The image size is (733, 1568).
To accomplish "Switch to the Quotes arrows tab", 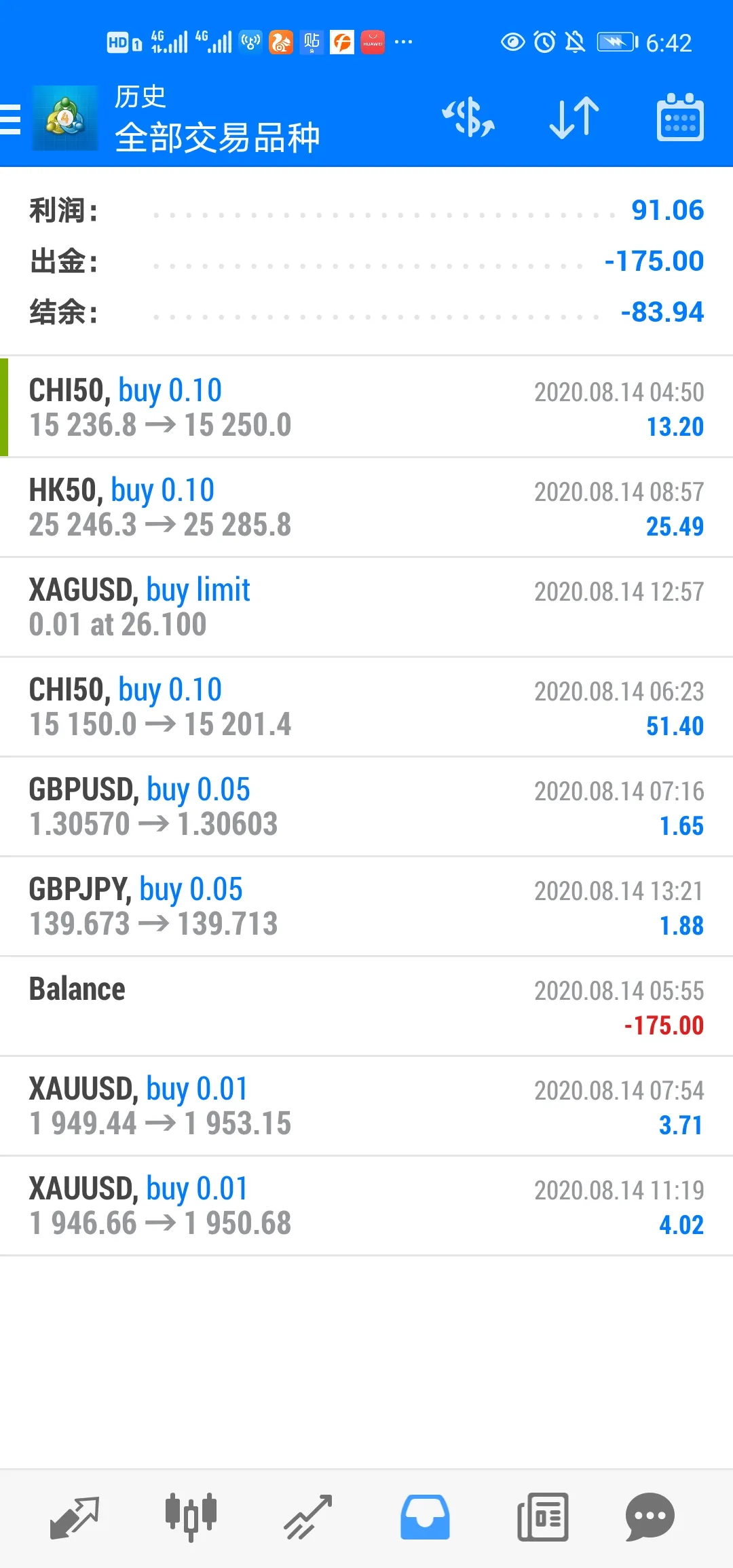I will [75, 1518].
